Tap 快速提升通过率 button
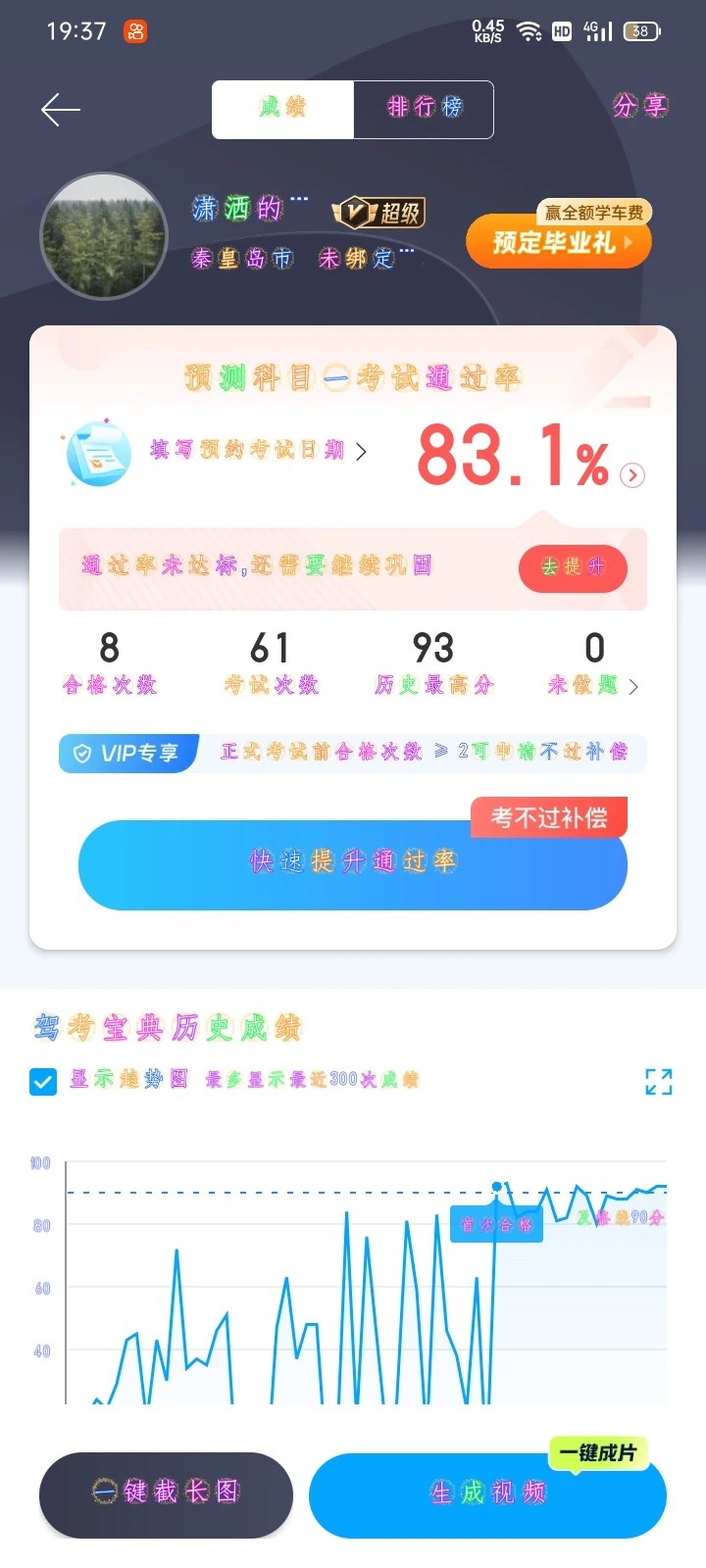The height and width of the screenshot is (1568, 706). coord(352,863)
